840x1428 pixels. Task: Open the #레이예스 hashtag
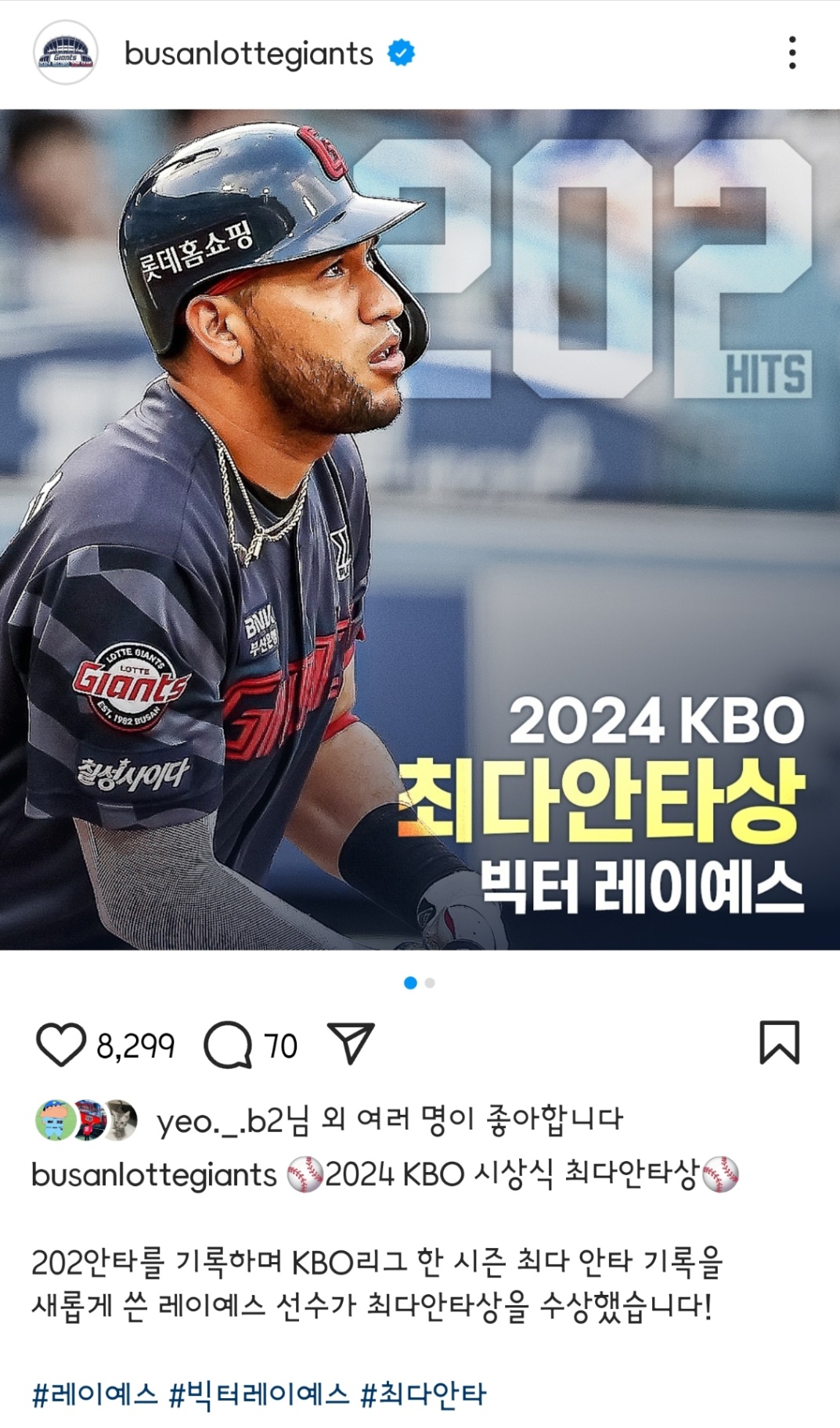[x=95, y=1394]
